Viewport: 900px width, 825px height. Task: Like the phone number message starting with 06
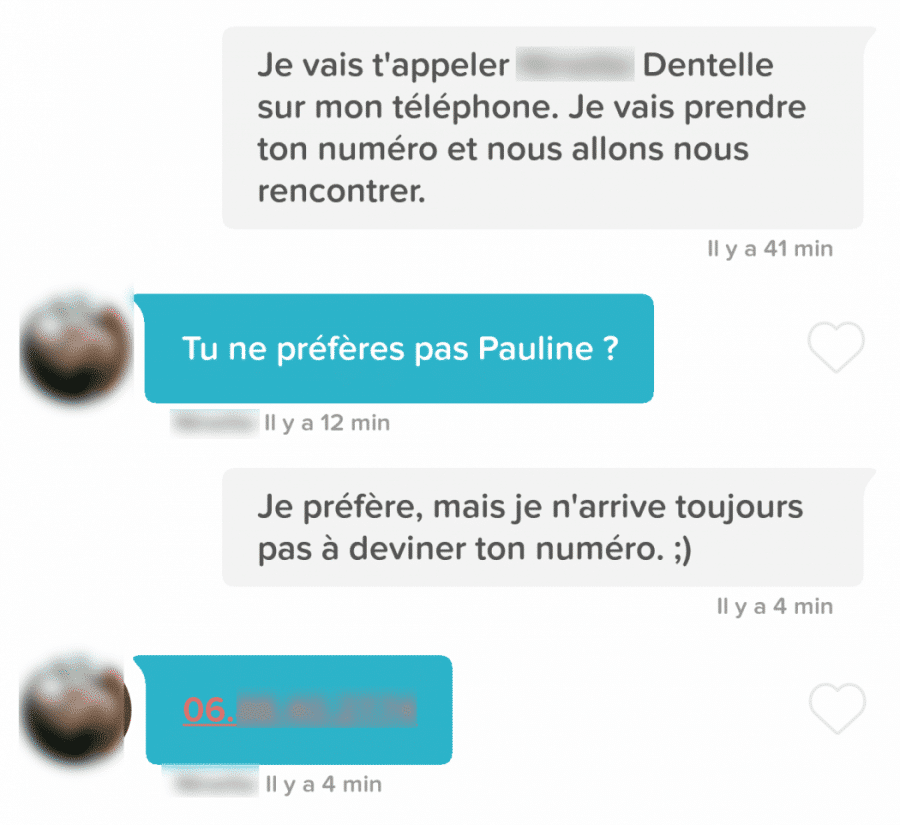(x=836, y=710)
